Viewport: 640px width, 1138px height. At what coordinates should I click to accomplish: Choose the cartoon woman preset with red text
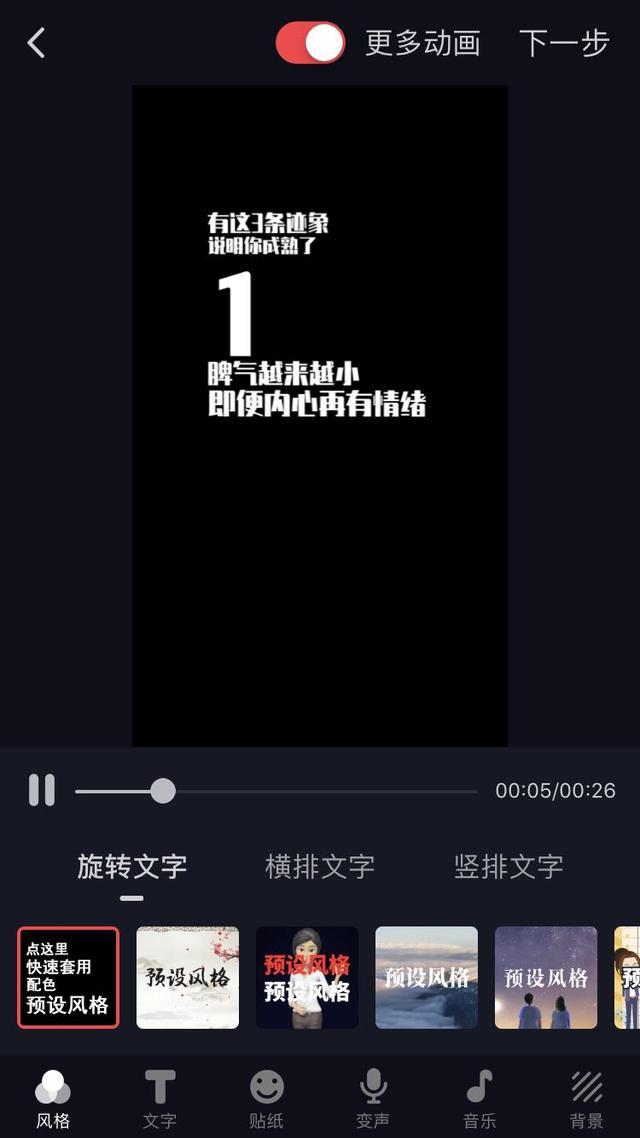click(307, 978)
